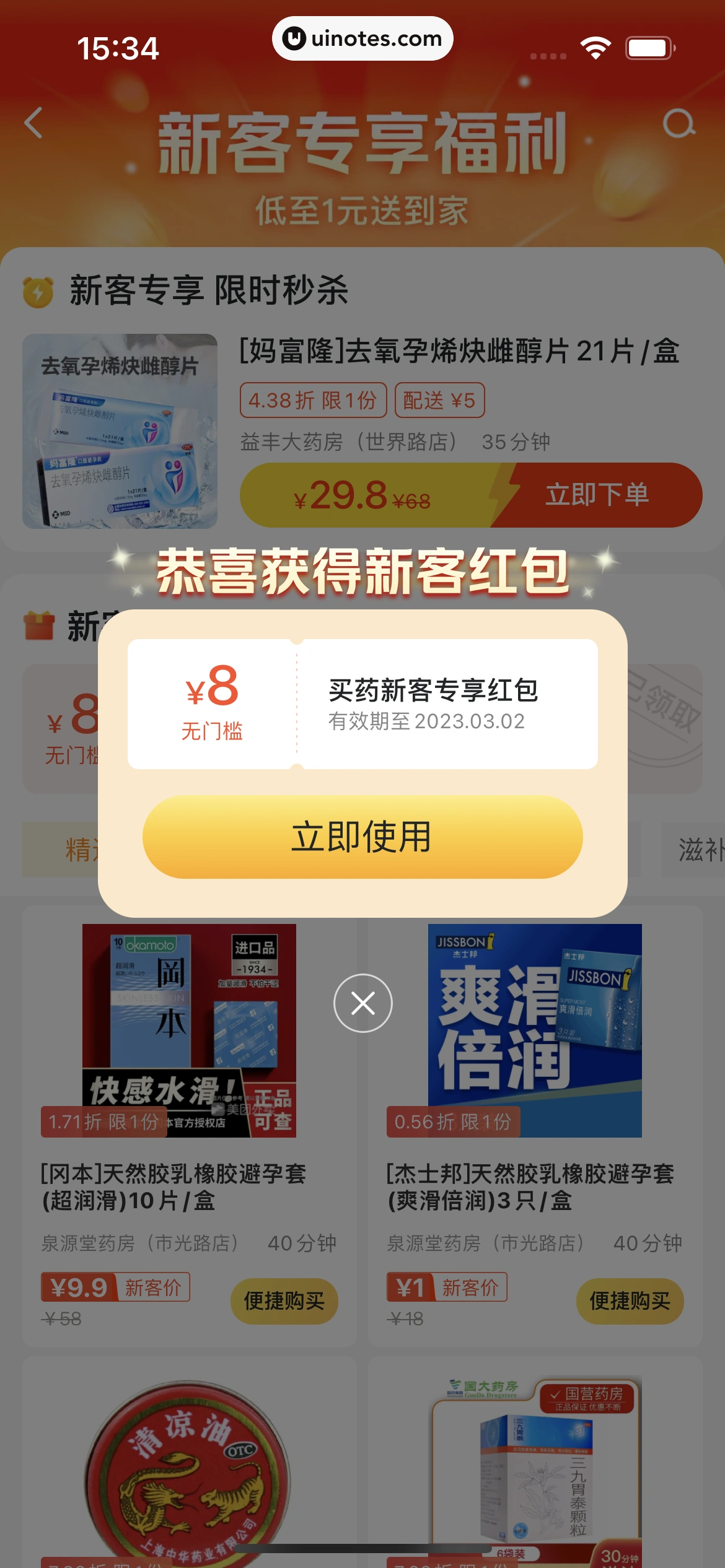Tap 便捷购买 for 冈本 condoms
Screen dimensions: 725x1568
284,1300
